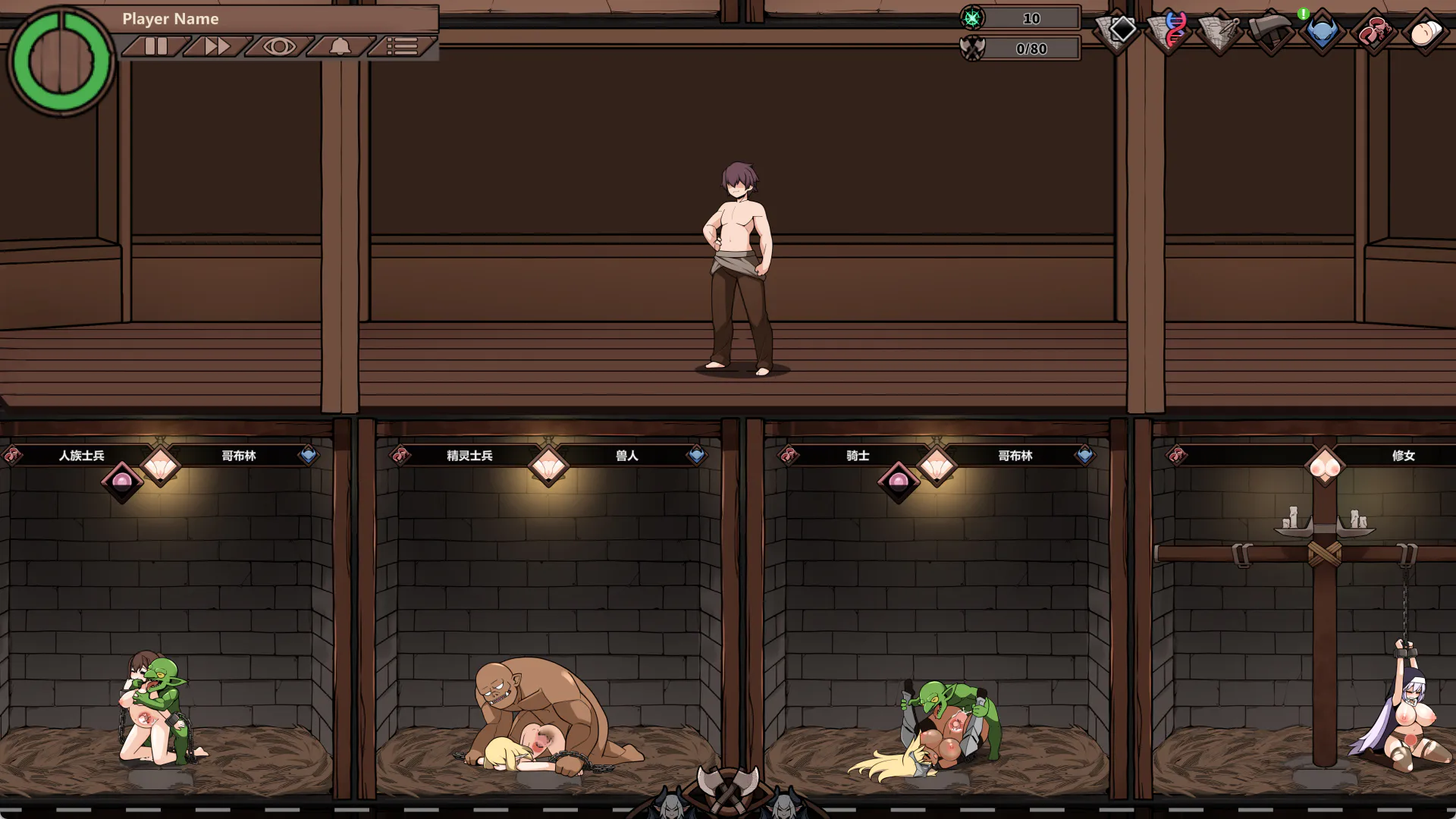Open the blue horned mask menu
This screenshot has width=1456, height=819.
pyautogui.click(x=1322, y=33)
